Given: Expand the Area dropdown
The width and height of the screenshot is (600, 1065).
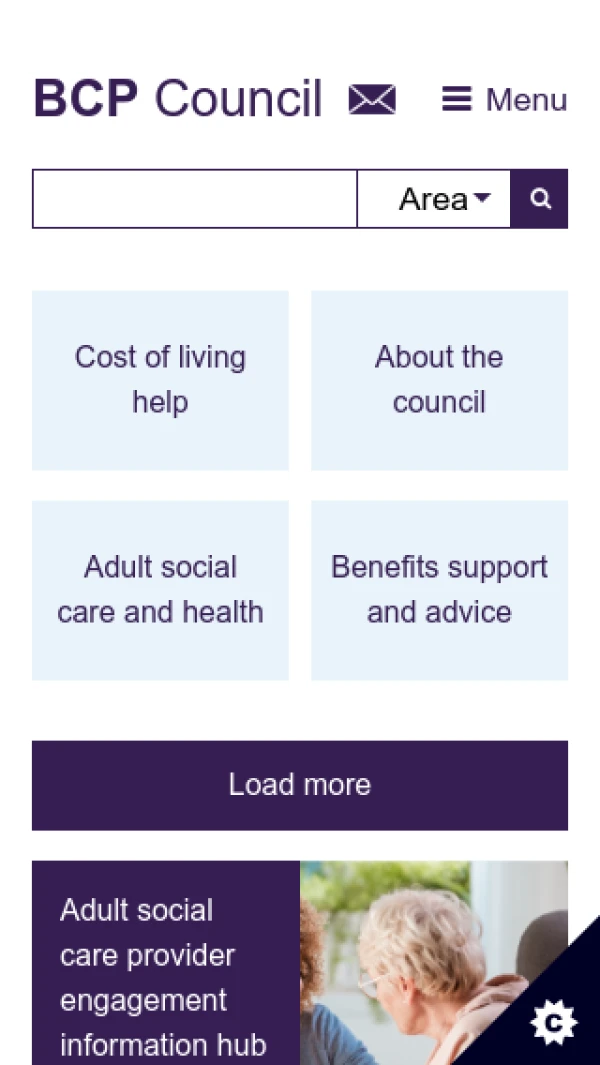Looking at the screenshot, I should pyautogui.click(x=434, y=198).
